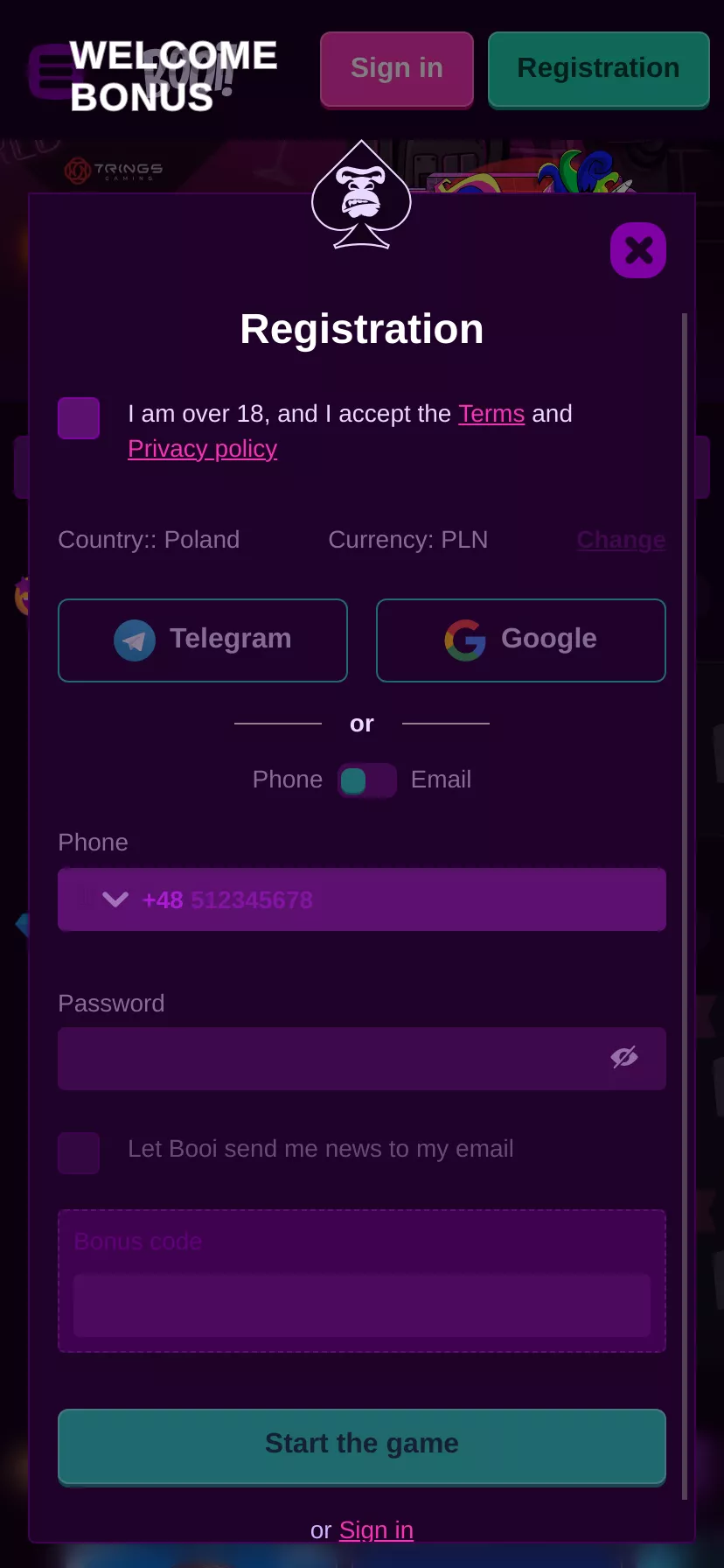Screen dimensions: 724x1568
Task: Check the Booi news email checkbox
Action: click(79, 1153)
